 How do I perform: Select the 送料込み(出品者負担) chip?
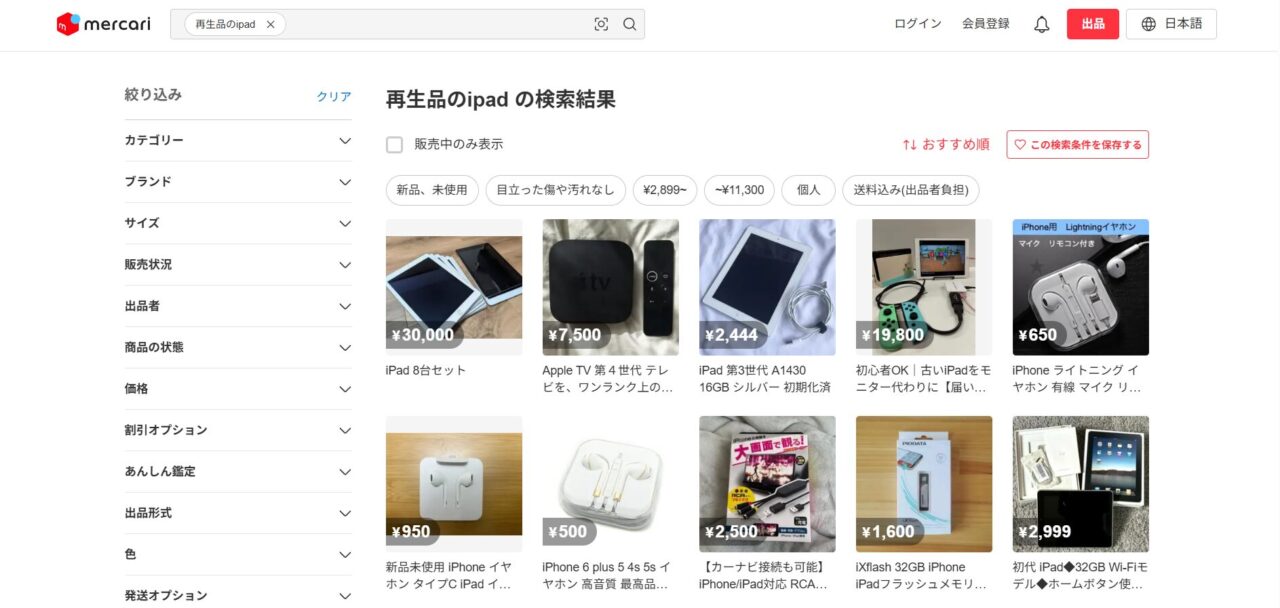click(x=910, y=190)
